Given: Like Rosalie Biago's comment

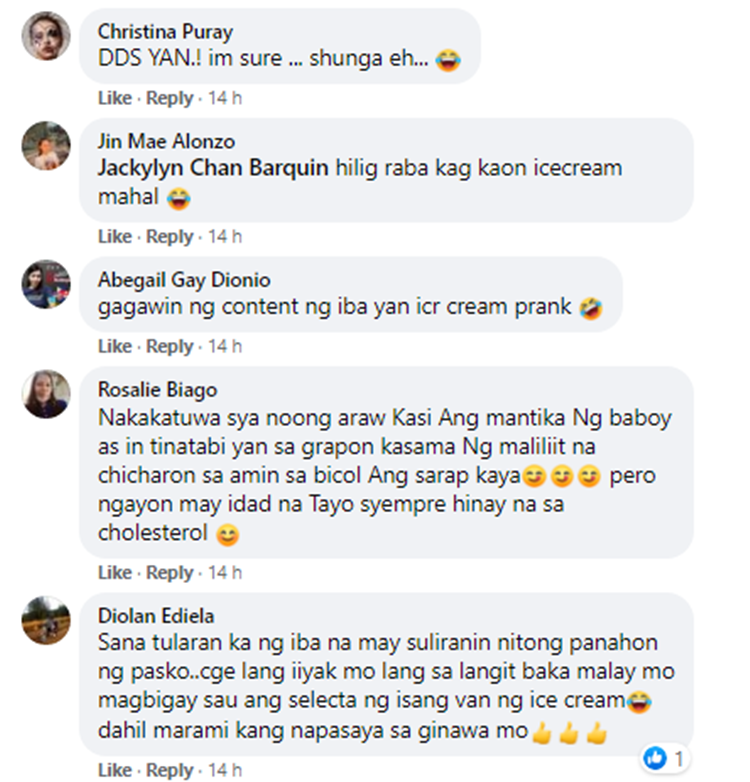Looking at the screenshot, I should pos(114,572).
